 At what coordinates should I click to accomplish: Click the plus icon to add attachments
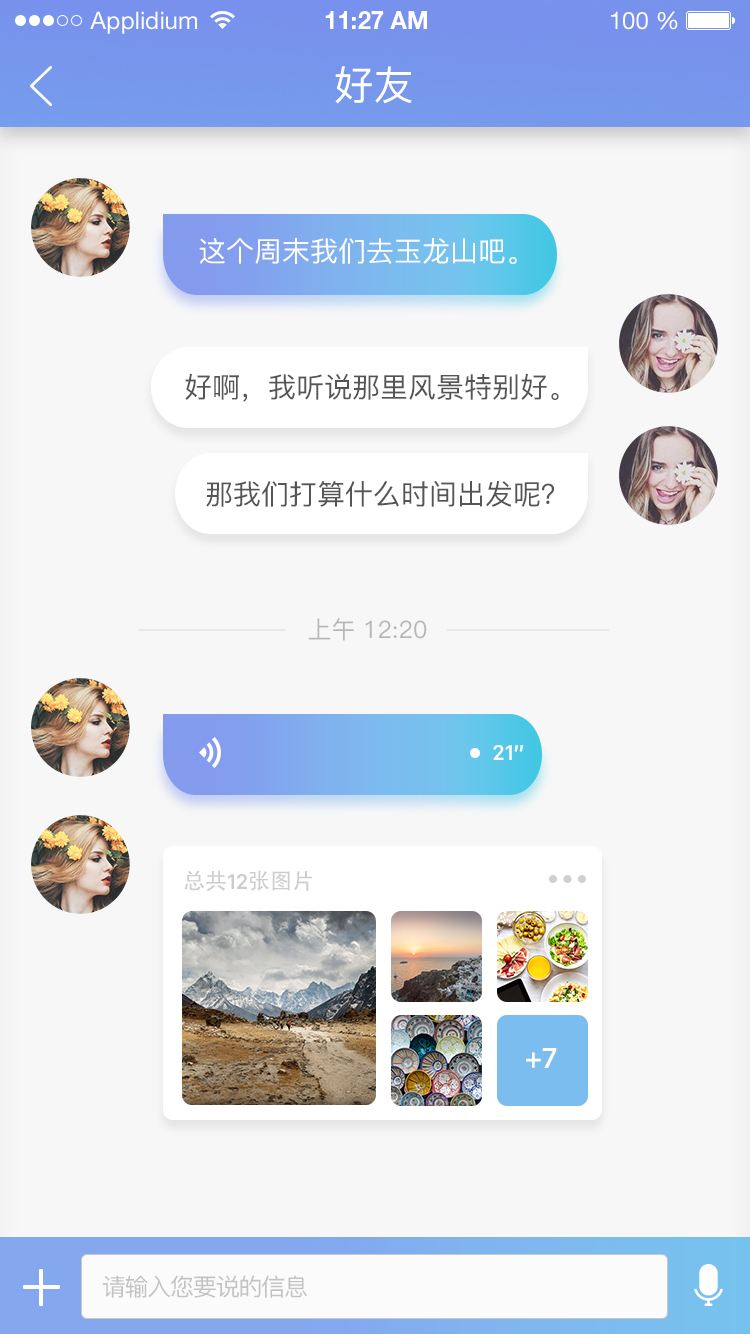click(x=40, y=1286)
